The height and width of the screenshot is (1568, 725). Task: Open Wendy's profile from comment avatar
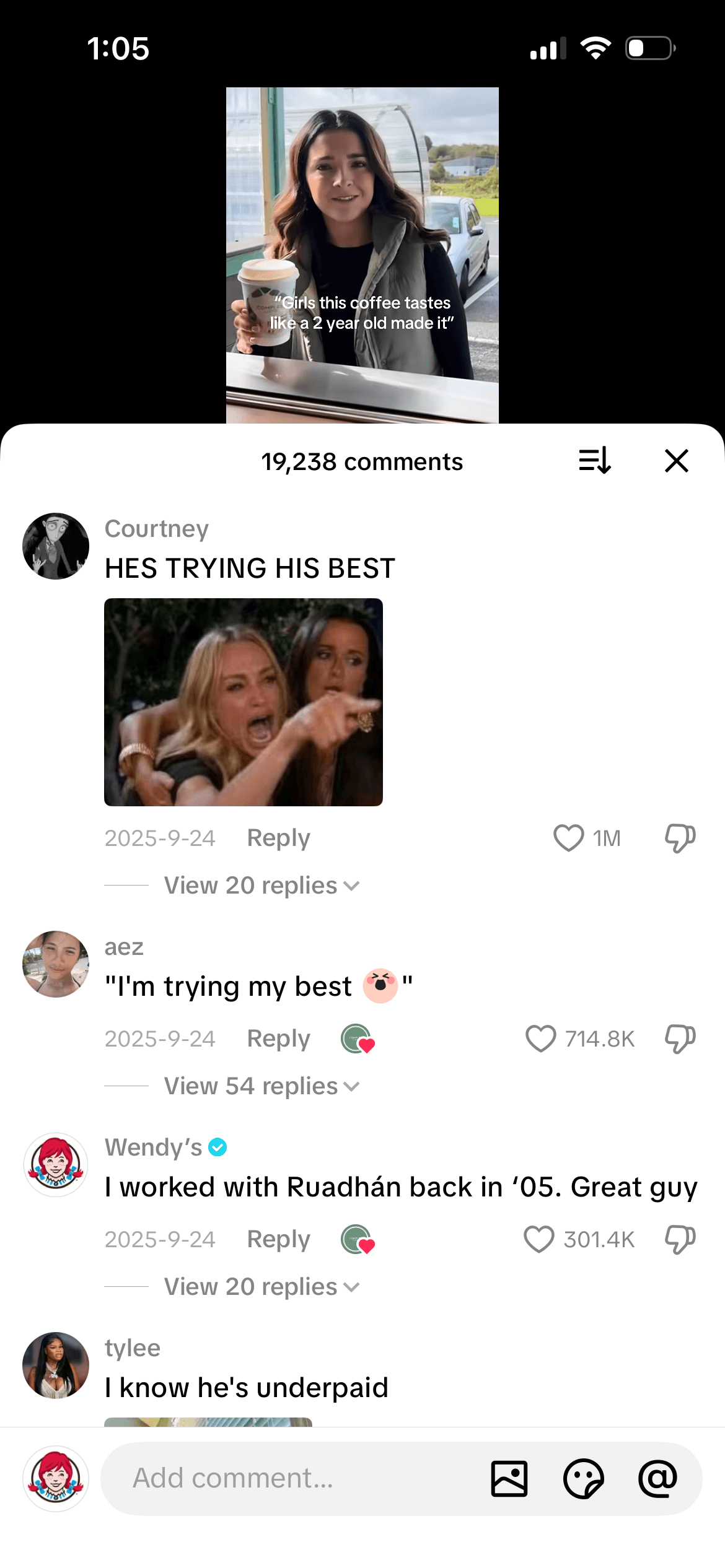(x=56, y=1165)
